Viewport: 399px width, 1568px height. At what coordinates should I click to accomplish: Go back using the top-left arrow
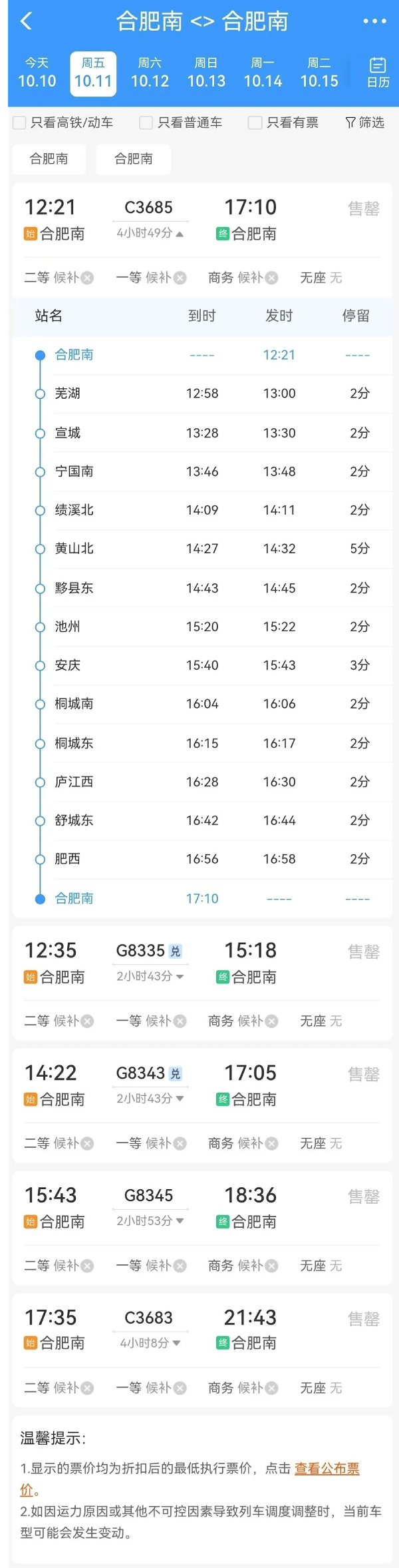(x=26, y=21)
